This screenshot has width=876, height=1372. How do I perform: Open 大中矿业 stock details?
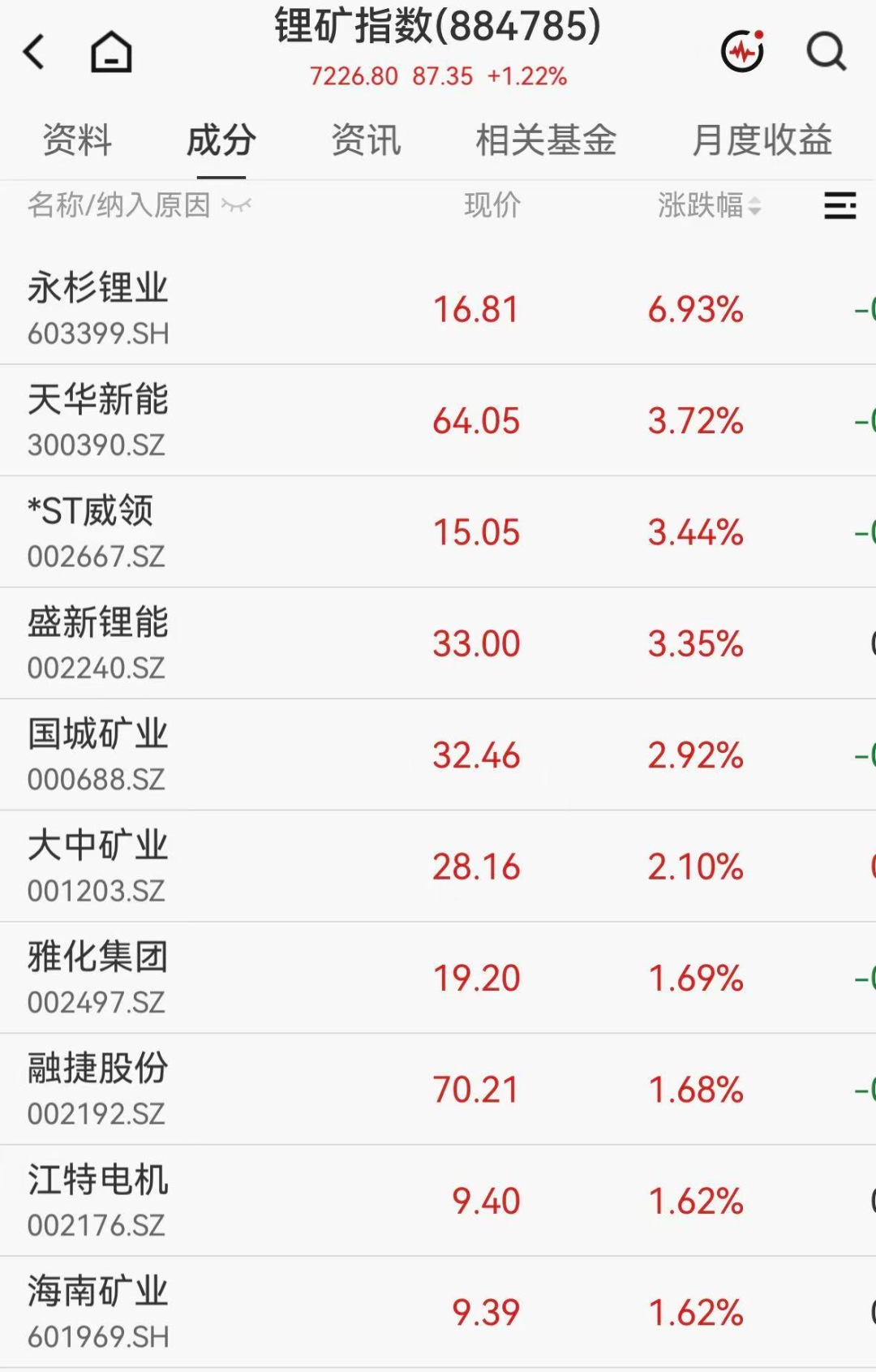click(438, 866)
